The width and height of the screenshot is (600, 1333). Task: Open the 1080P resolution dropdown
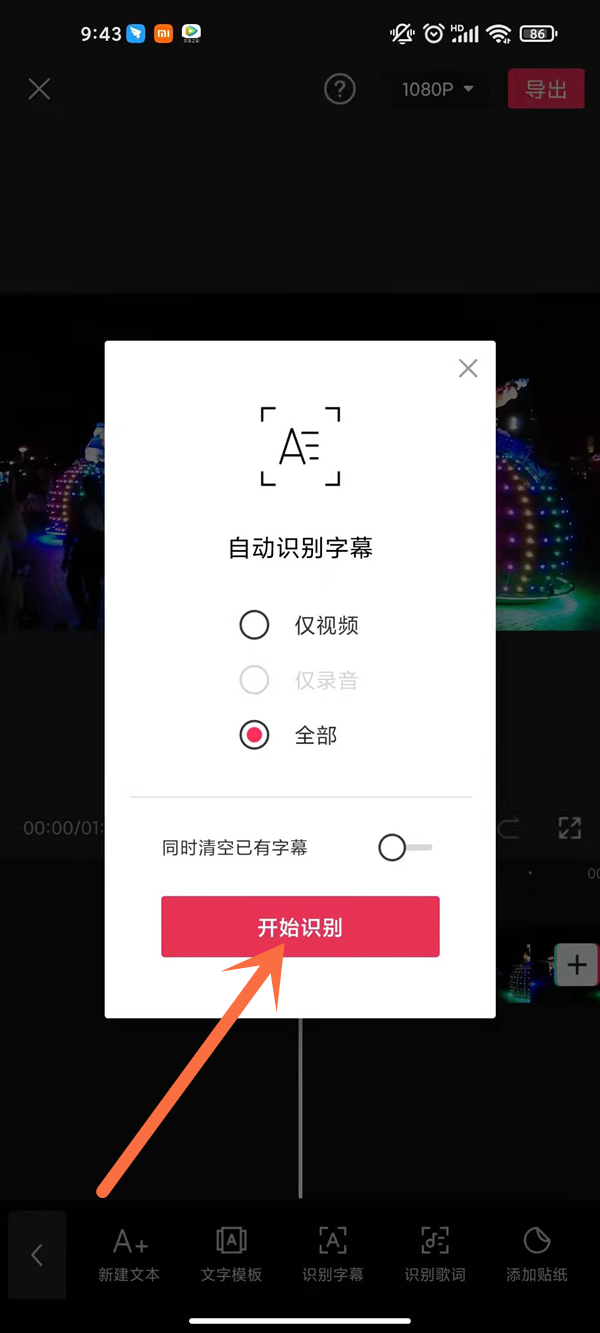(x=437, y=89)
